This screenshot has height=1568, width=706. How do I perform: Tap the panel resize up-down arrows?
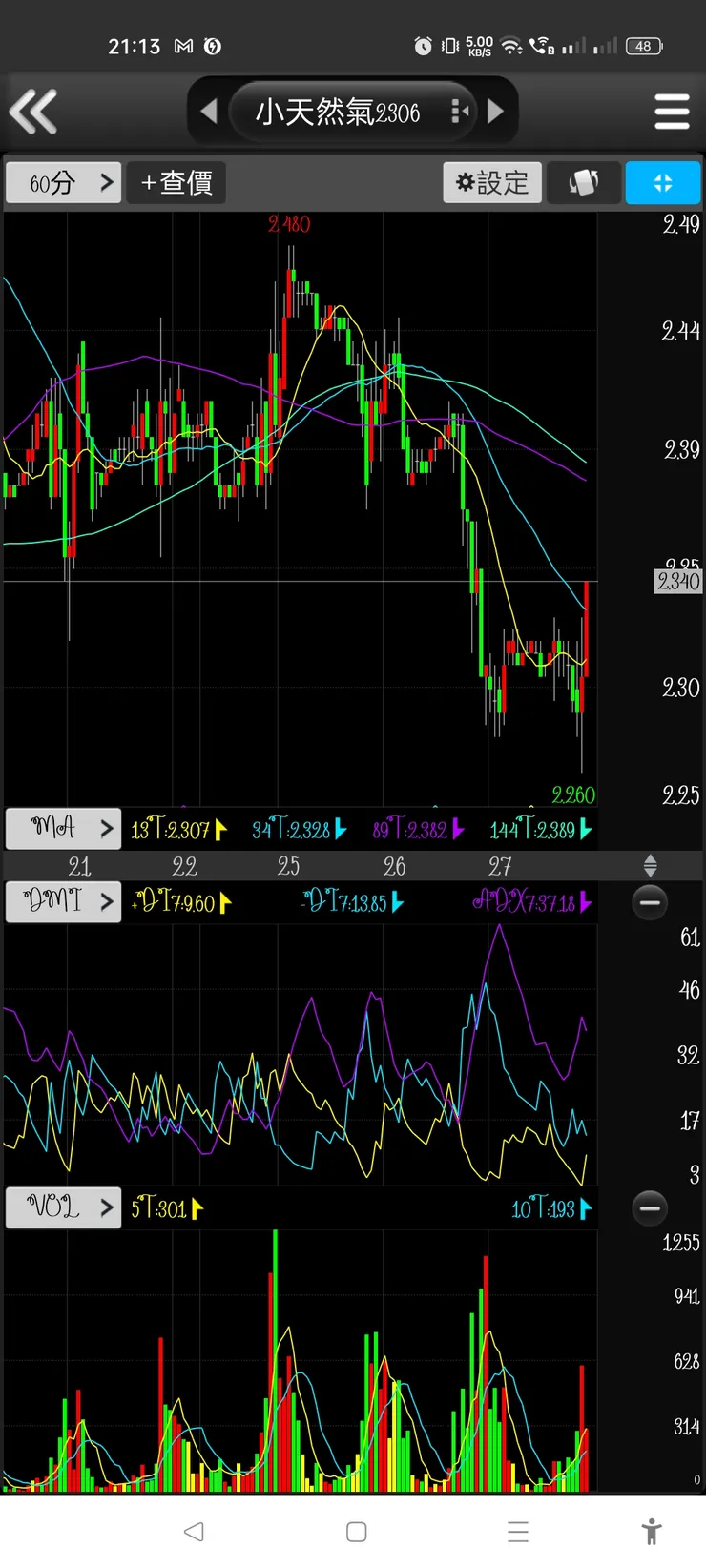click(650, 866)
